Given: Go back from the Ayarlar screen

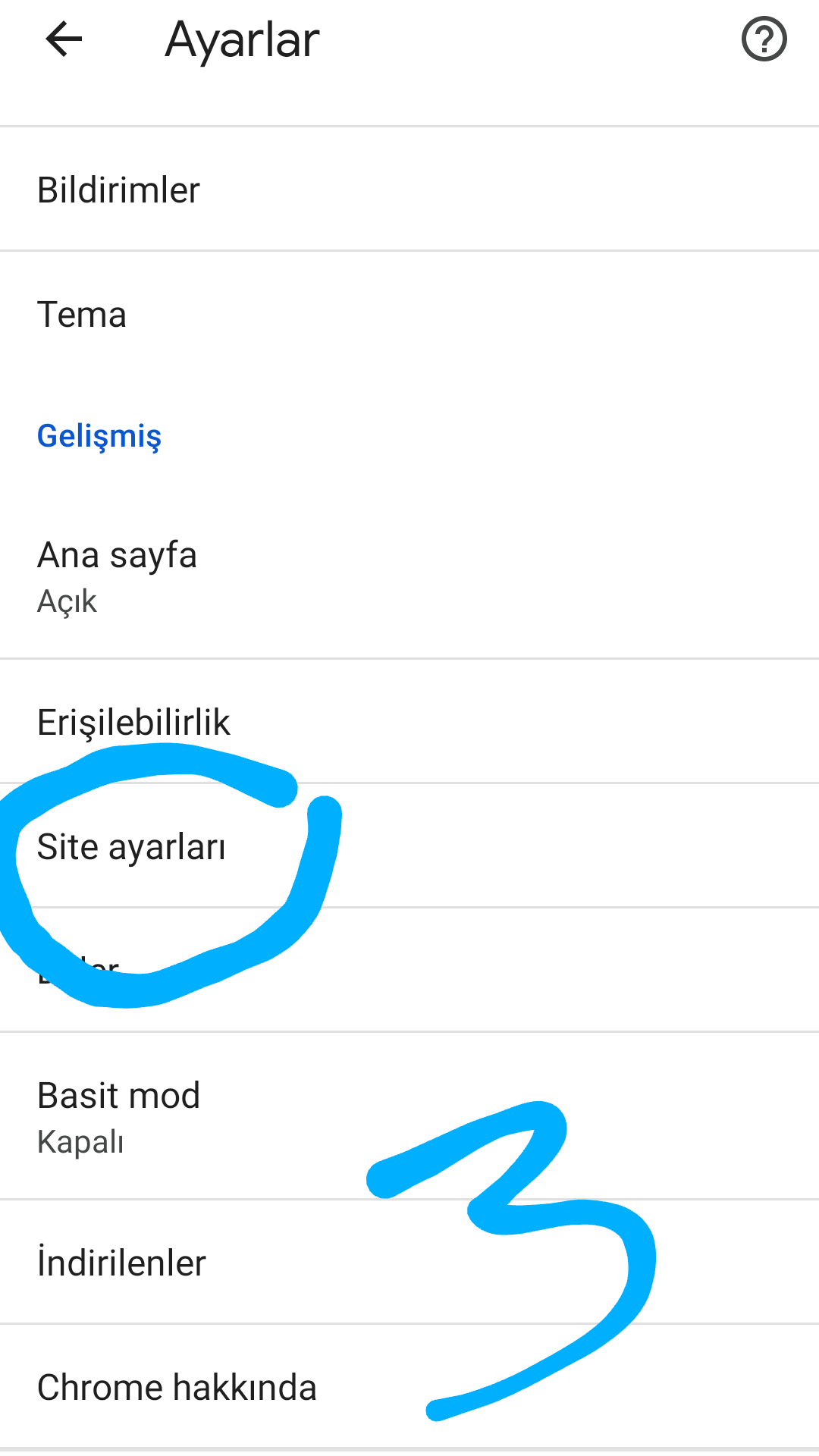Looking at the screenshot, I should point(64,39).
